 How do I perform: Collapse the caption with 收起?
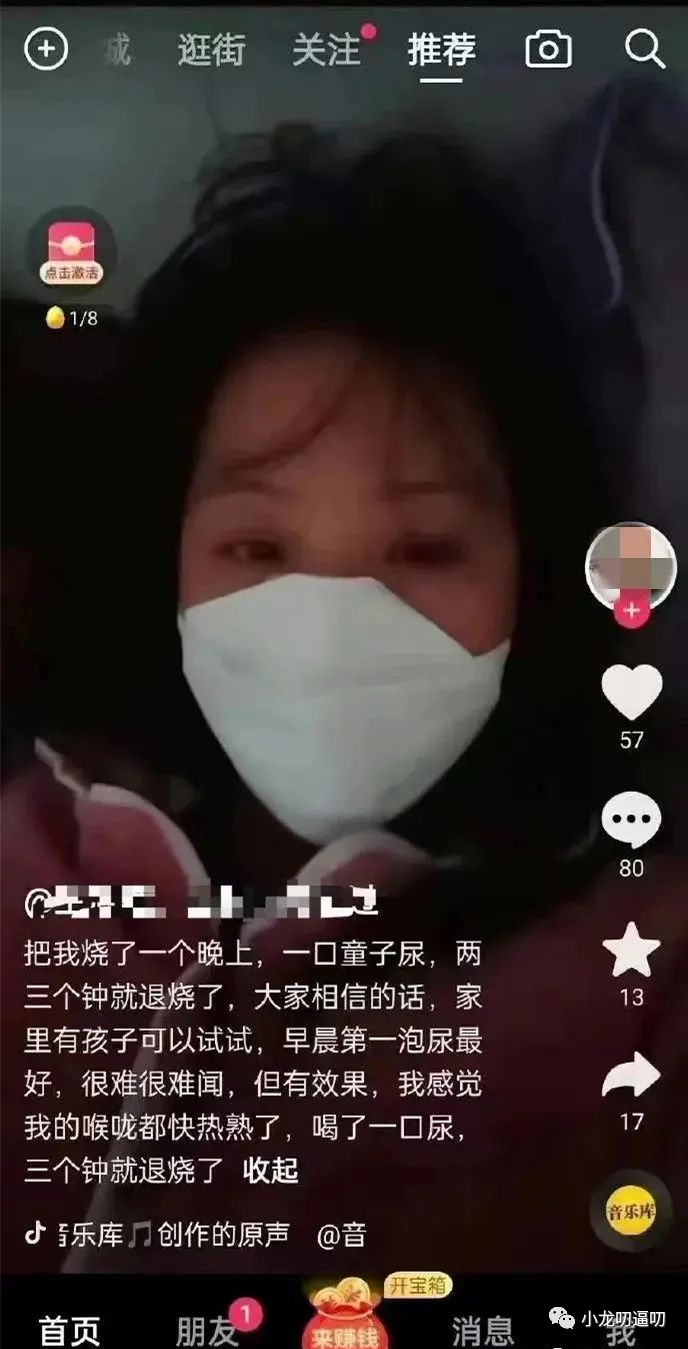coord(271,1169)
